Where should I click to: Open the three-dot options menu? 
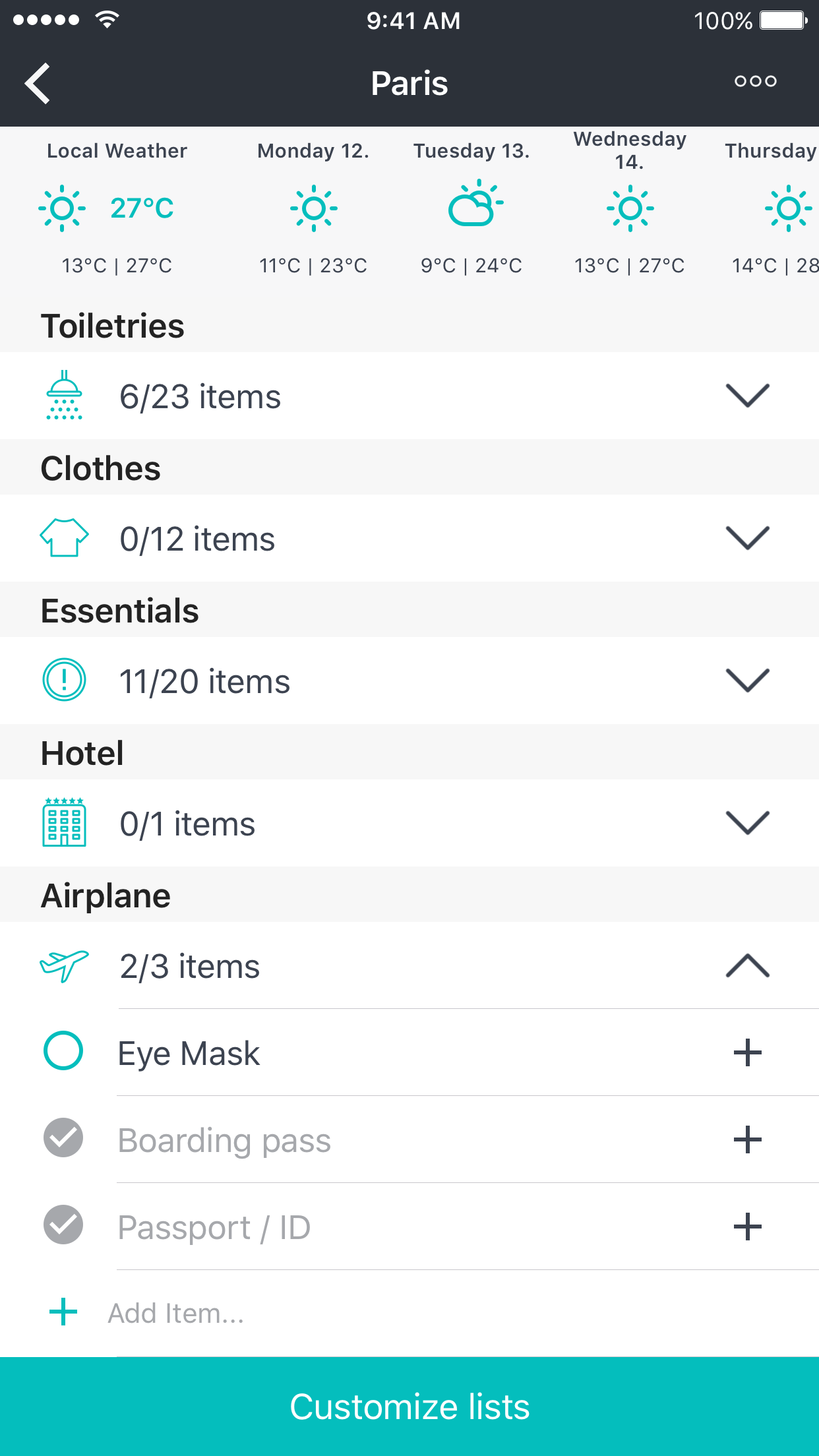tap(755, 81)
